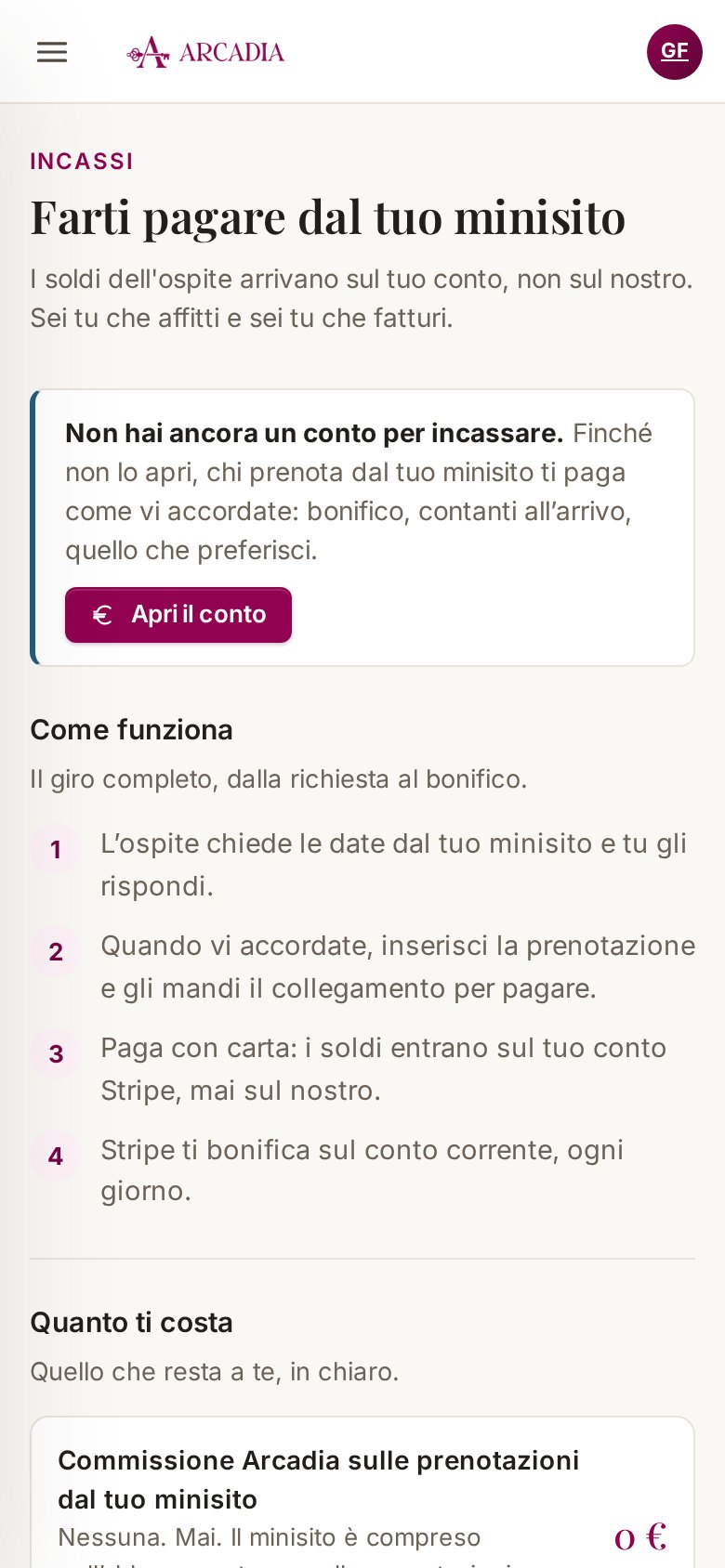Tap the Apri il conto button
Screen dimensions: 725x1568
pyautogui.click(x=178, y=615)
